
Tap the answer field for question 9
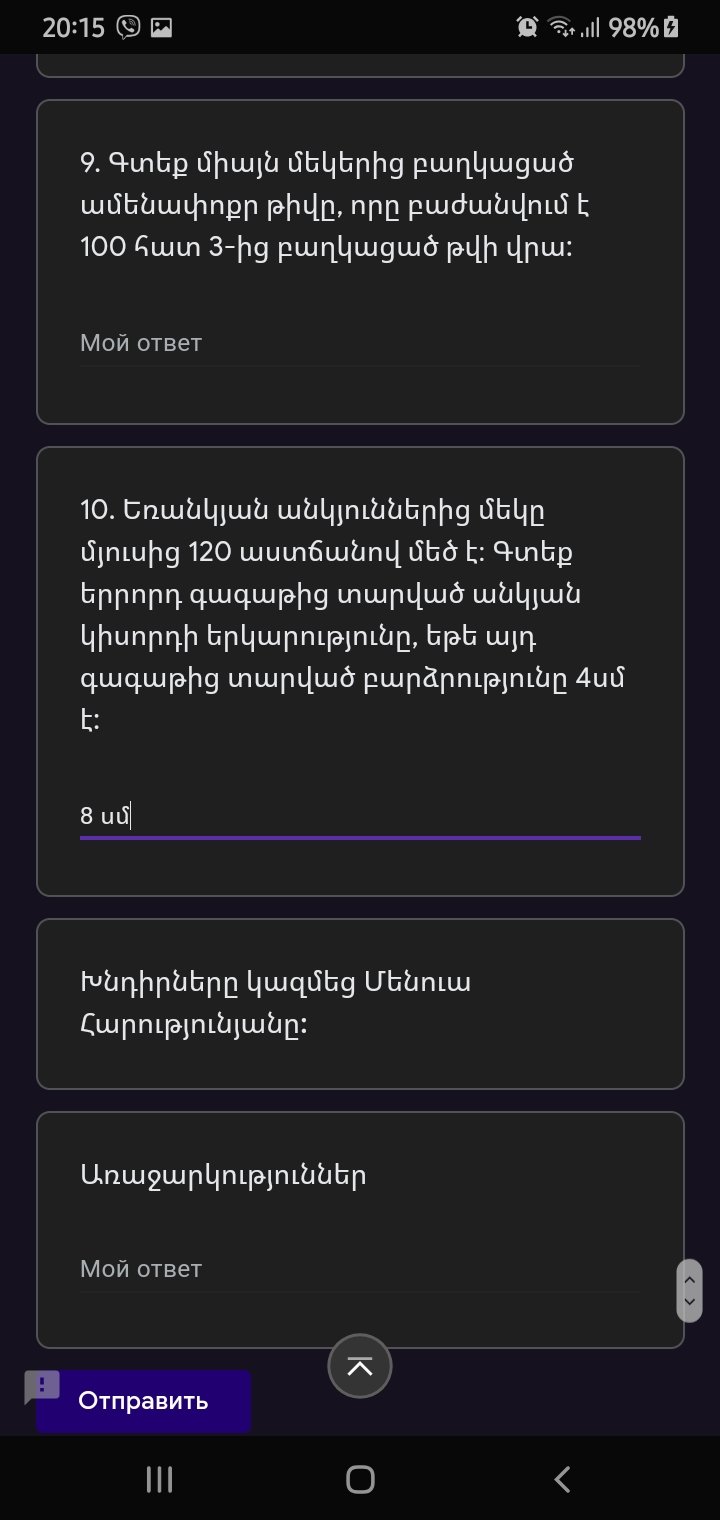(360, 343)
